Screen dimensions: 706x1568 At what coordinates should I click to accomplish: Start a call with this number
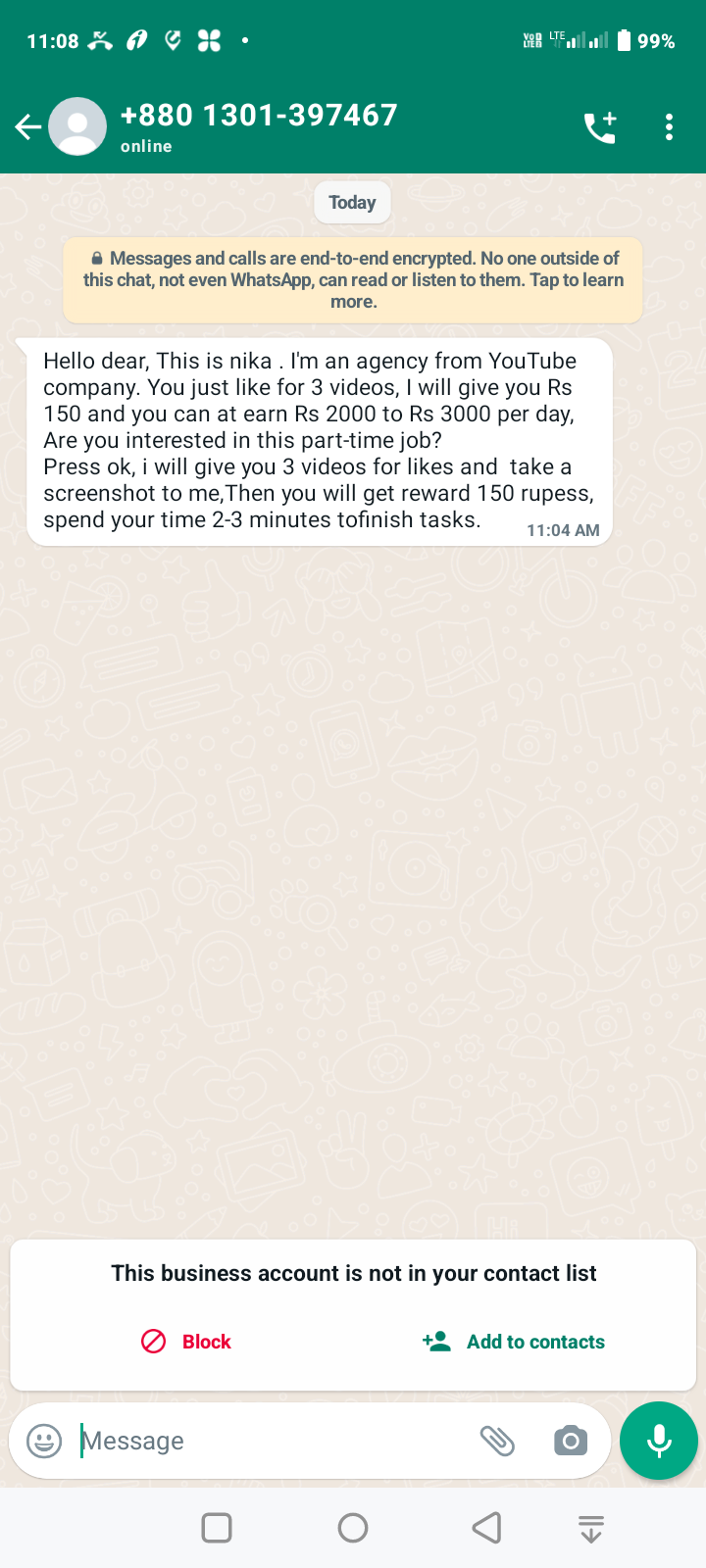(x=600, y=127)
